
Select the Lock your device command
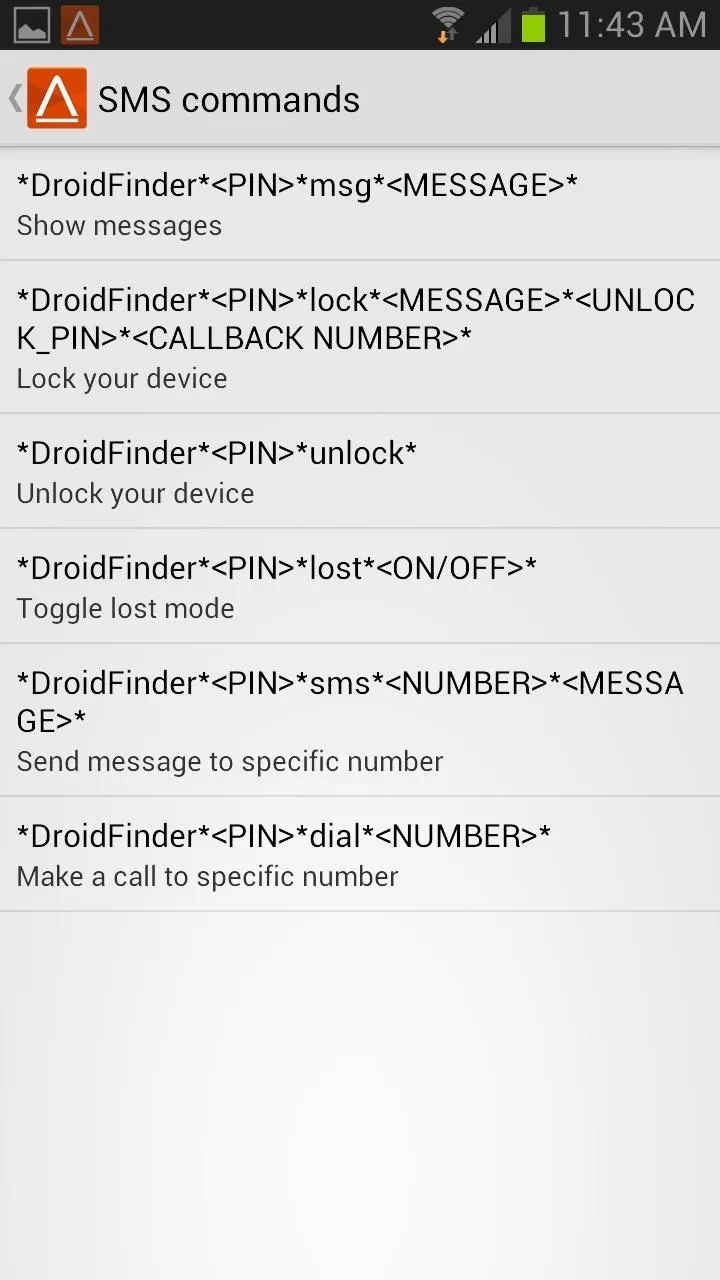coord(360,337)
